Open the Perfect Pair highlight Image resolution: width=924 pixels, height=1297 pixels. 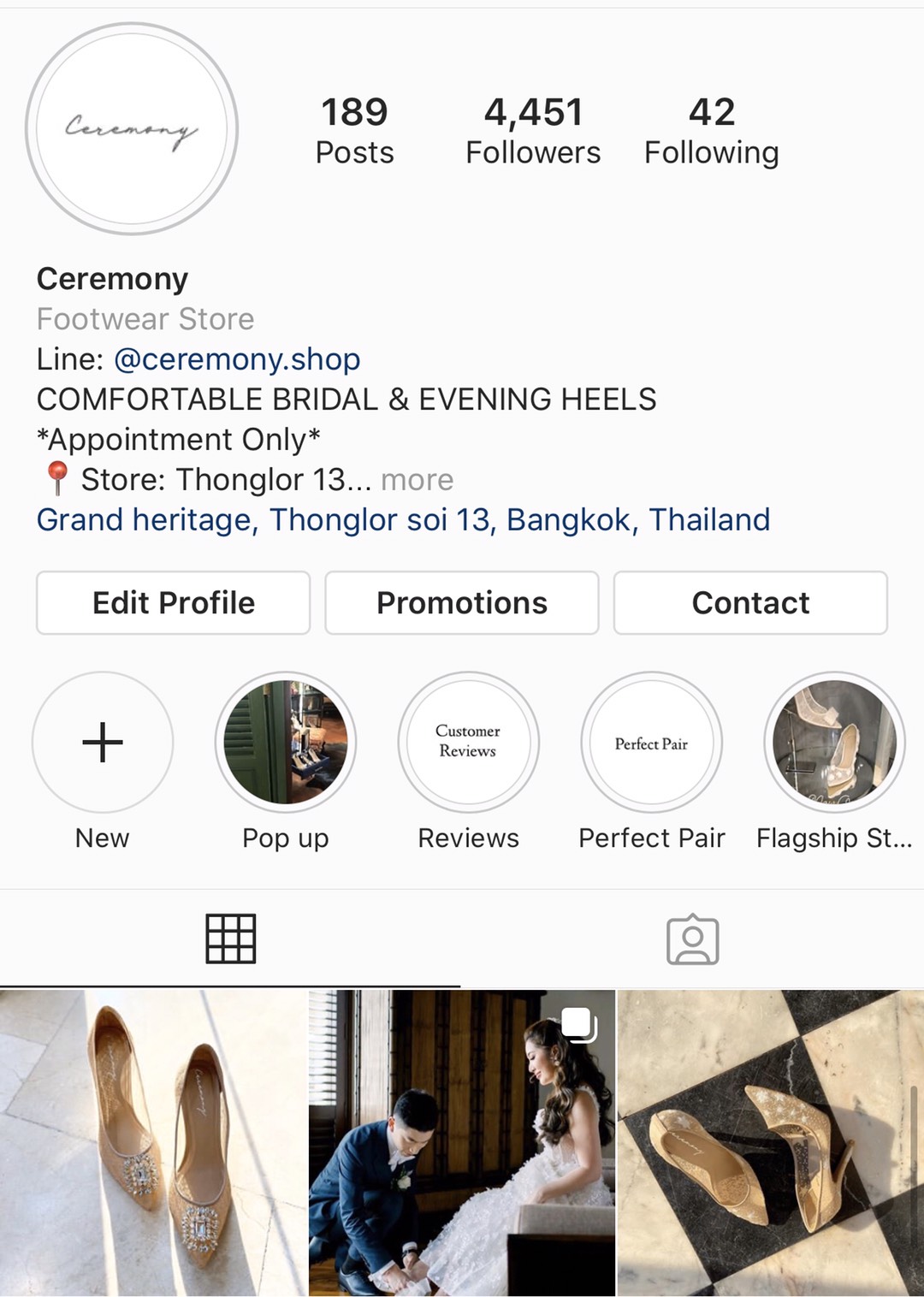point(652,742)
